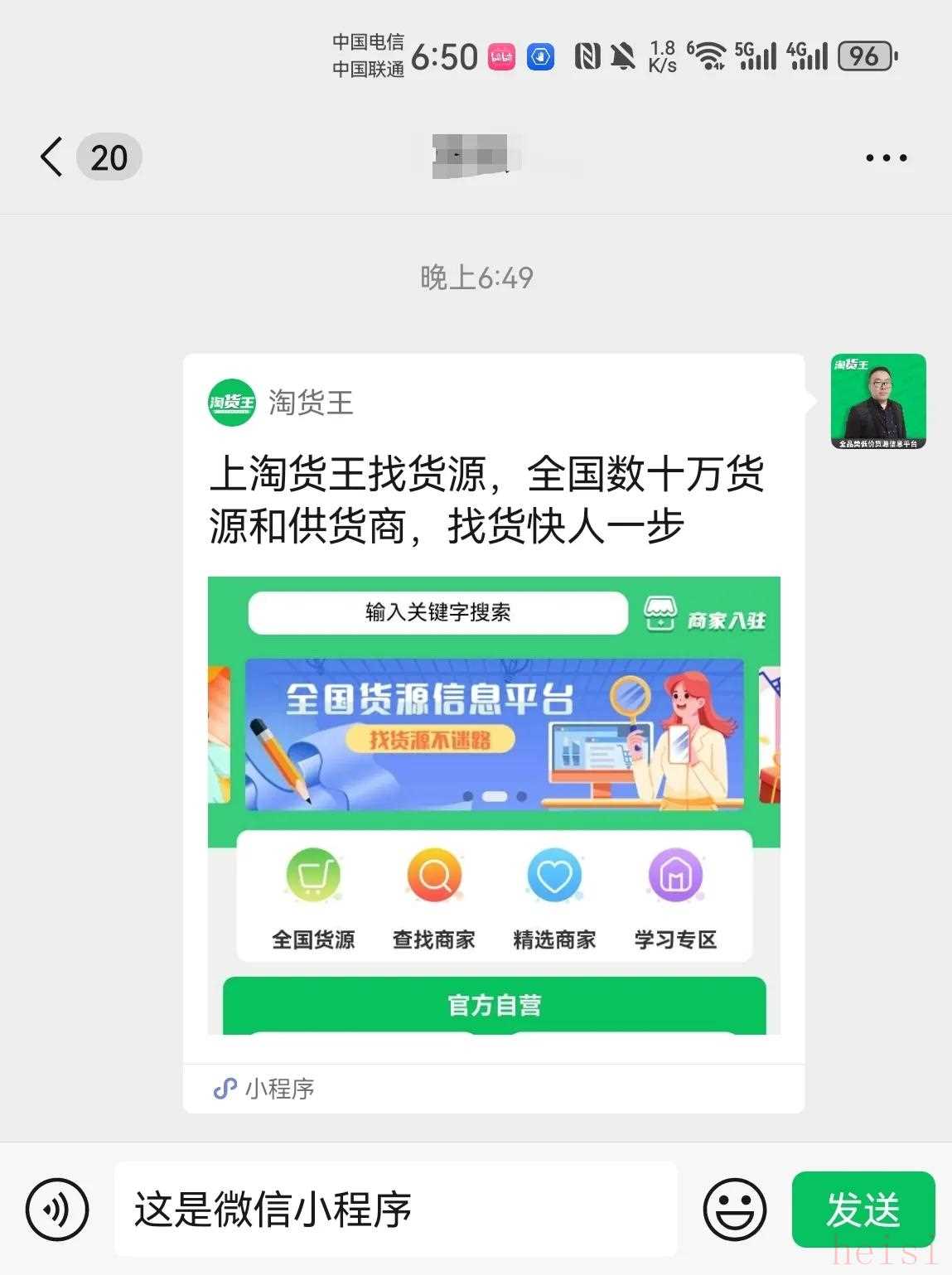Image resolution: width=952 pixels, height=1275 pixels.
Task: Go back to the chat list
Action: point(52,157)
